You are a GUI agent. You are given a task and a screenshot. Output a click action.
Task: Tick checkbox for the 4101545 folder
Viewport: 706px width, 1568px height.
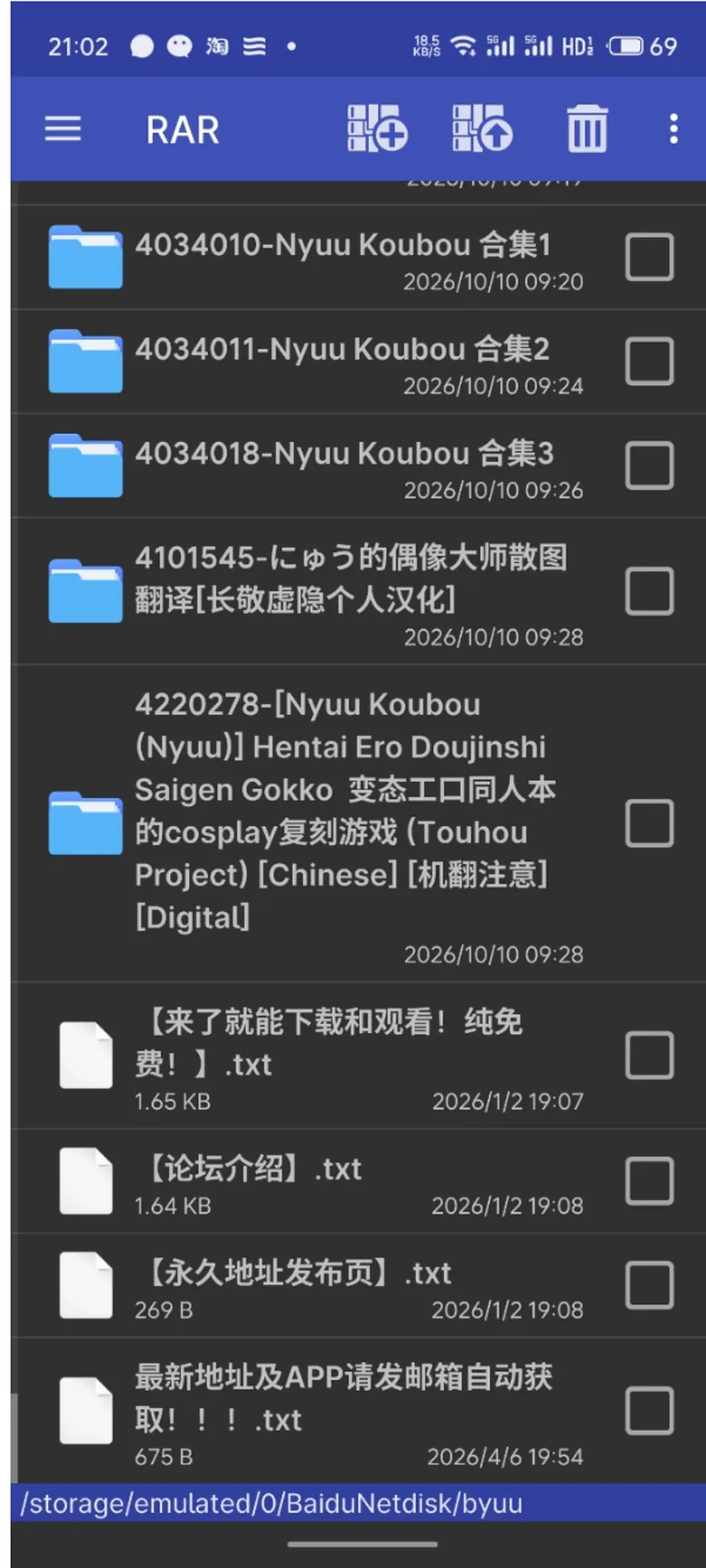(x=649, y=591)
